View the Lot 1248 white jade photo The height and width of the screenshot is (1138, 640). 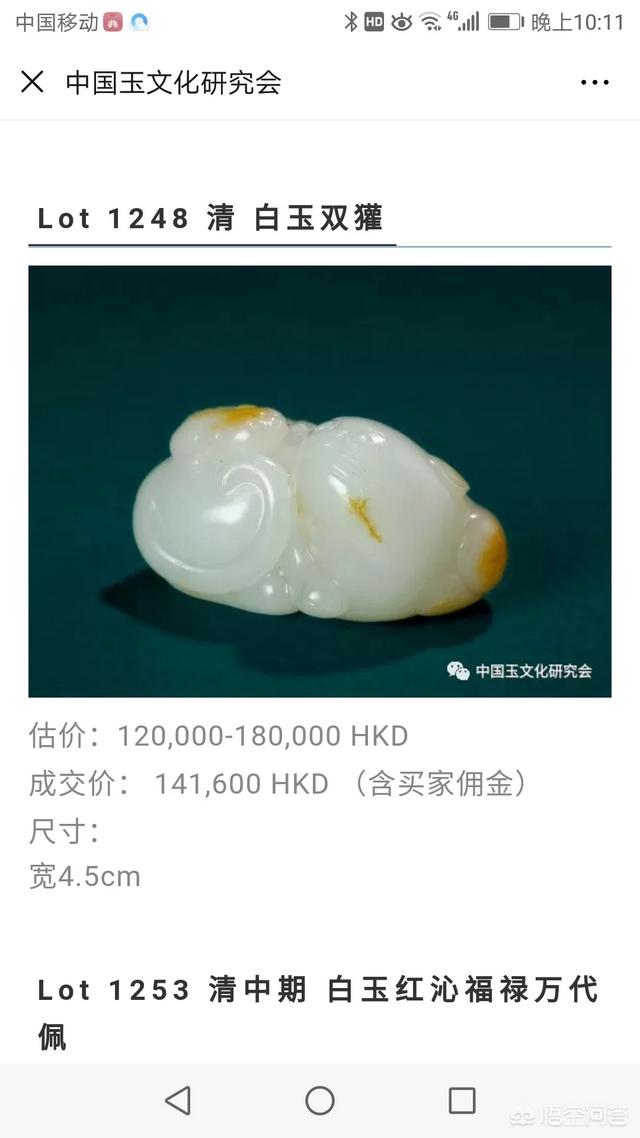tap(319, 481)
